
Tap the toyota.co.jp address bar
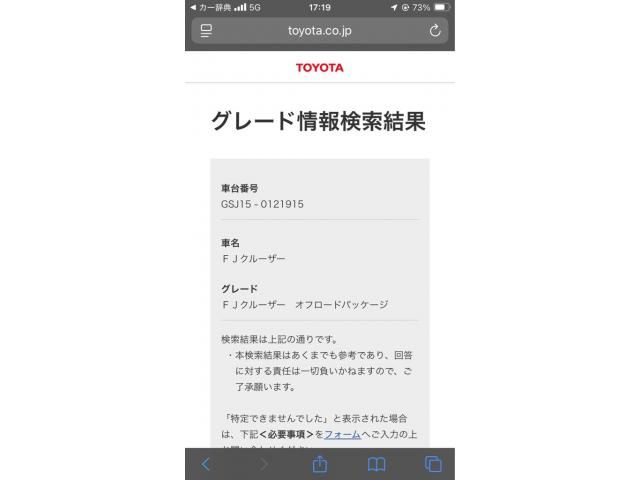(320, 31)
